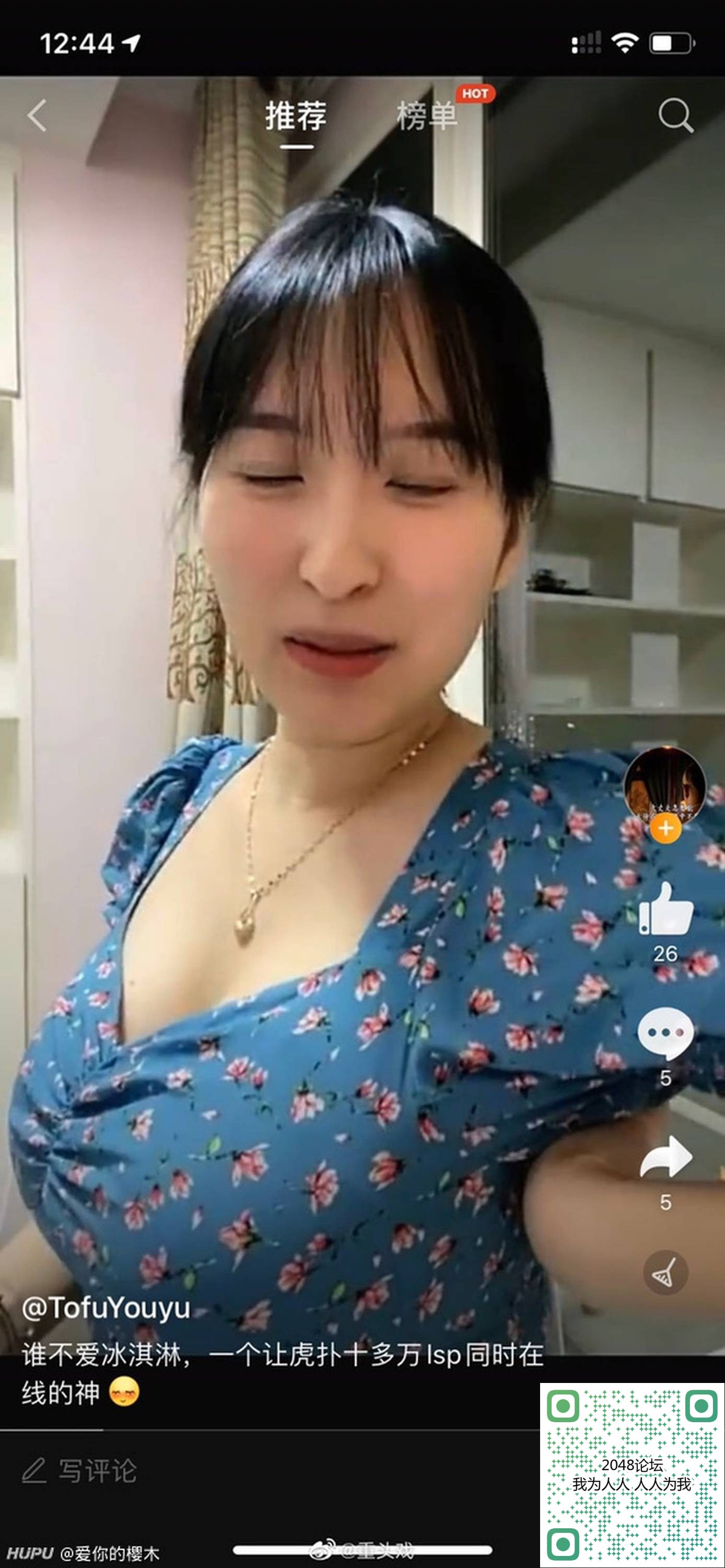Open the 榜单 hot ranking tab

coord(427,116)
